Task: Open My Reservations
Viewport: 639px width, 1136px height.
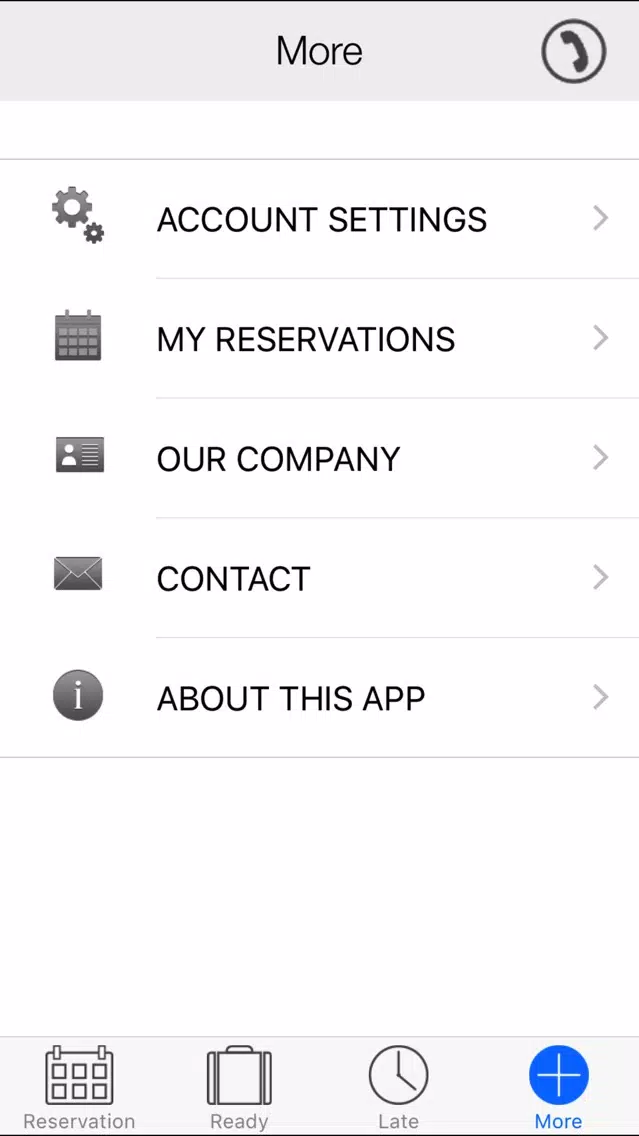Action: click(x=320, y=338)
